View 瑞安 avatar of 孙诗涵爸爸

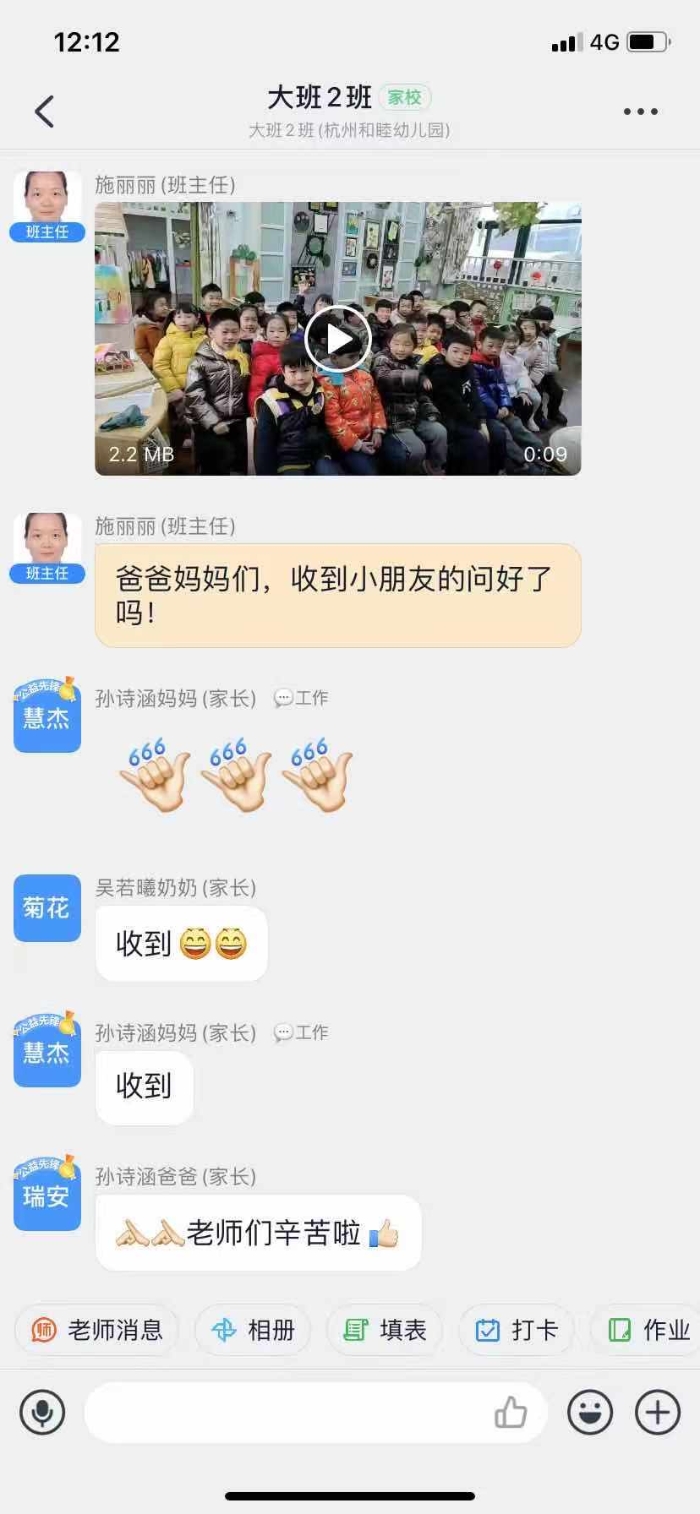(47, 1196)
